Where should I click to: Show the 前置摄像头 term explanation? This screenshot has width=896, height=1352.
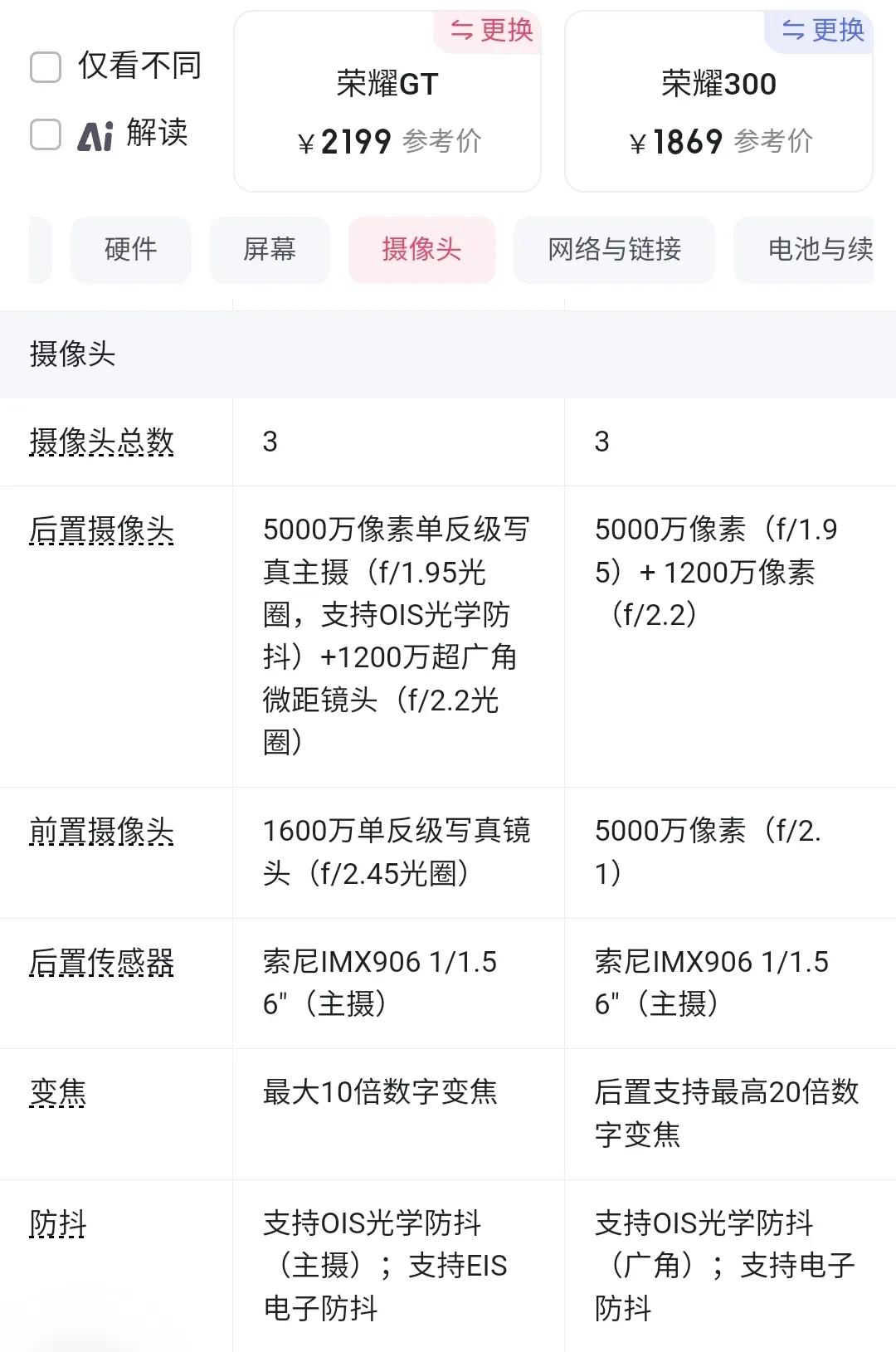pos(101,832)
